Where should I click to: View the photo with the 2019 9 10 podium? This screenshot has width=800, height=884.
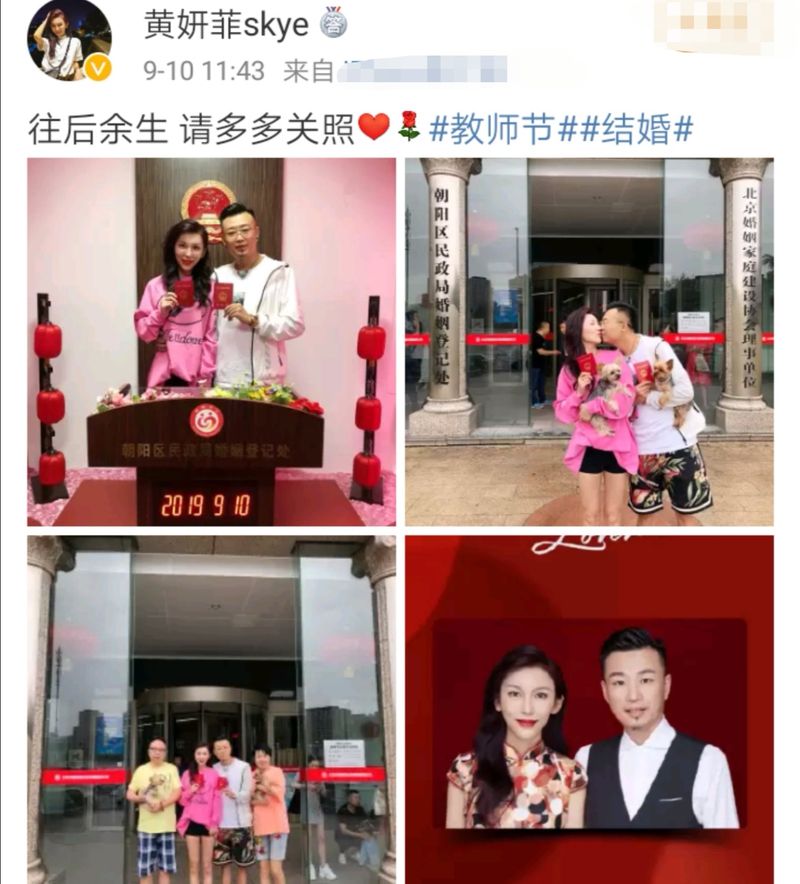point(211,341)
